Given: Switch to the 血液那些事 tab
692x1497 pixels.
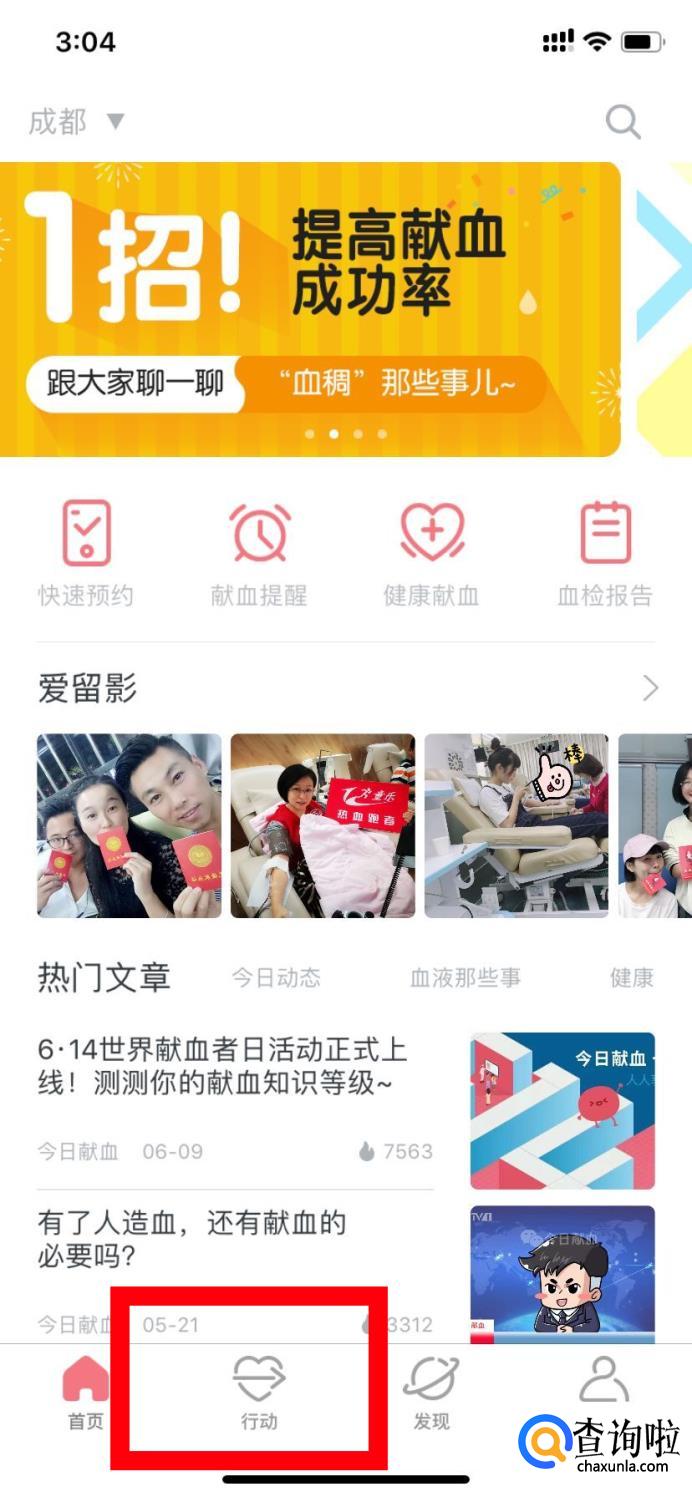Looking at the screenshot, I should [465, 978].
